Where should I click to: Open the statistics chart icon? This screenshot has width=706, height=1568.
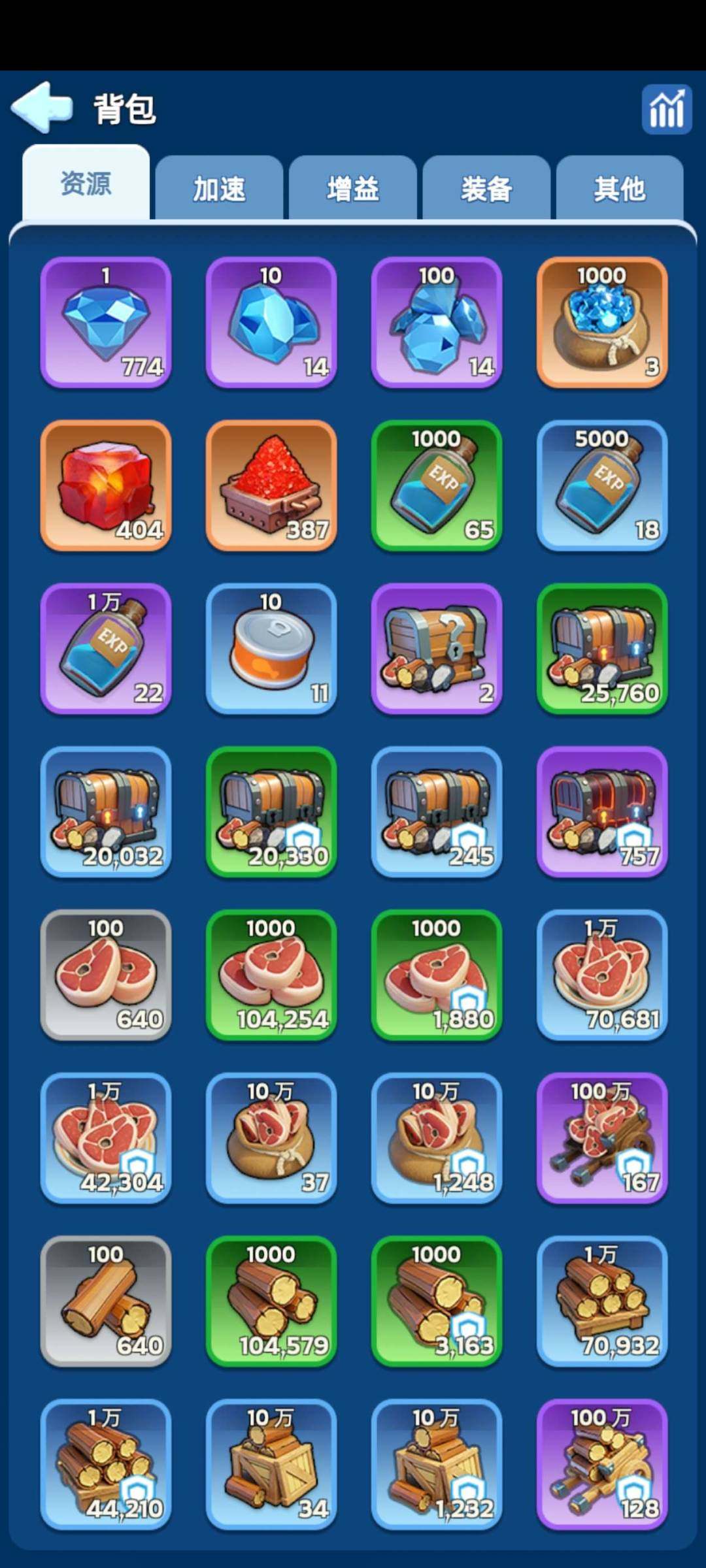click(666, 110)
